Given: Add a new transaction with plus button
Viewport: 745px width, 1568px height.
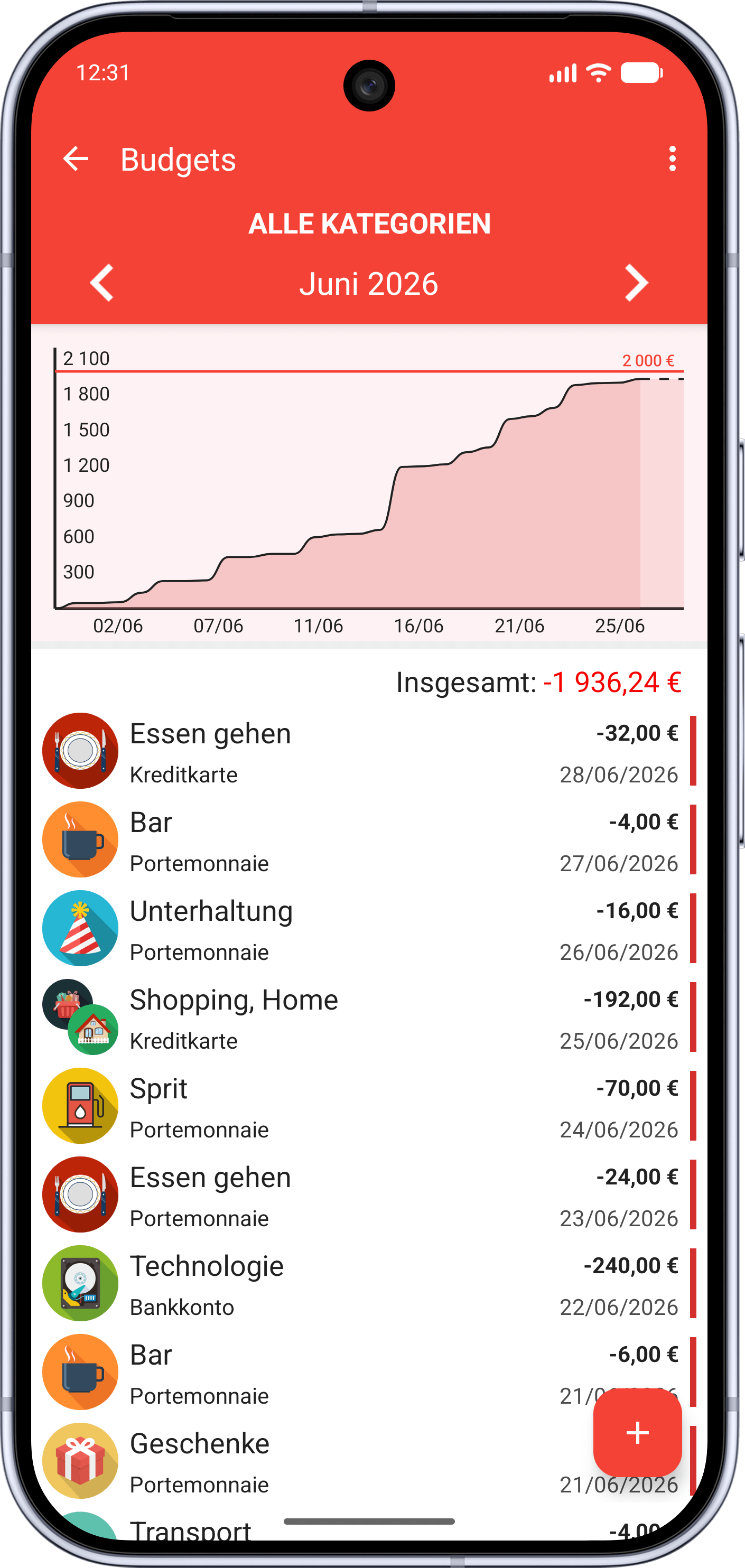Looking at the screenshot, I should click(637, 1432).
